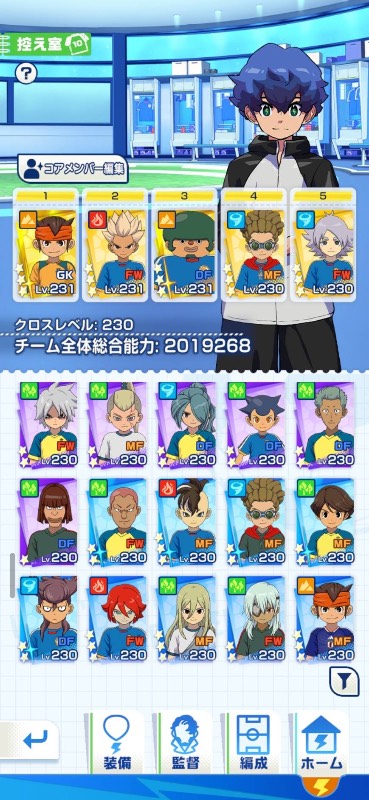Open the red-haired FW player card
The image size is (369, 800).
[x=118, y=619]
